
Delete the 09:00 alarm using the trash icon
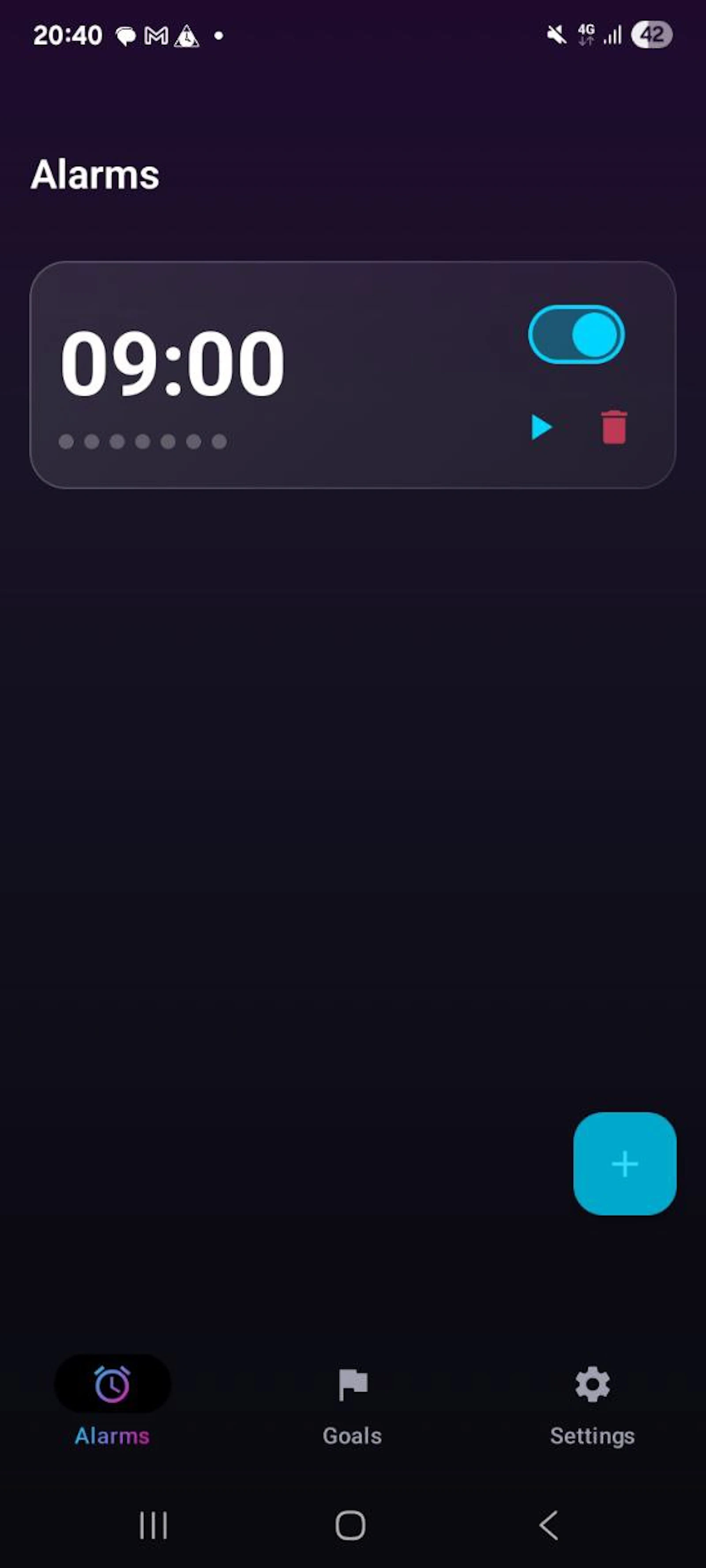tap(613, 426)
